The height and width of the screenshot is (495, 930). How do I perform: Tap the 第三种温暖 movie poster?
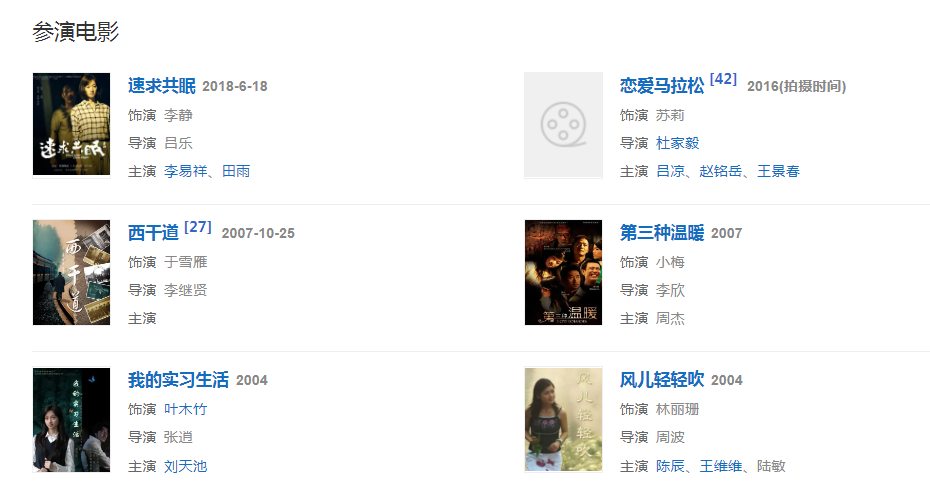click(563, 272)
